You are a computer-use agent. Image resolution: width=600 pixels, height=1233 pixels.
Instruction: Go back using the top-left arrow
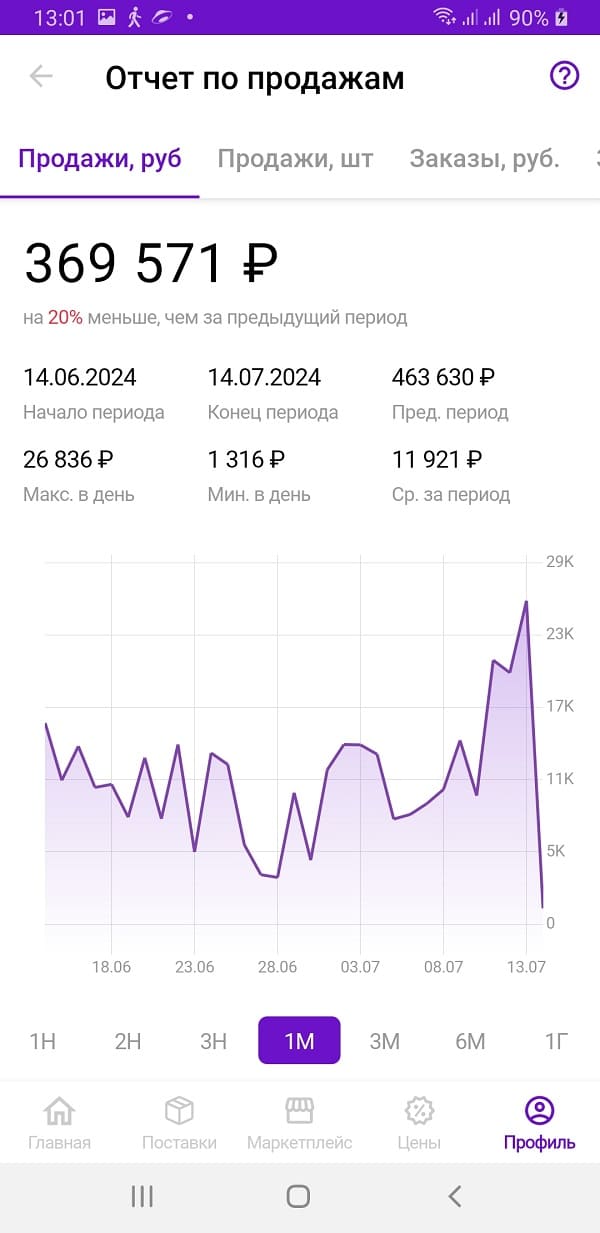click(x=41, y=76)
